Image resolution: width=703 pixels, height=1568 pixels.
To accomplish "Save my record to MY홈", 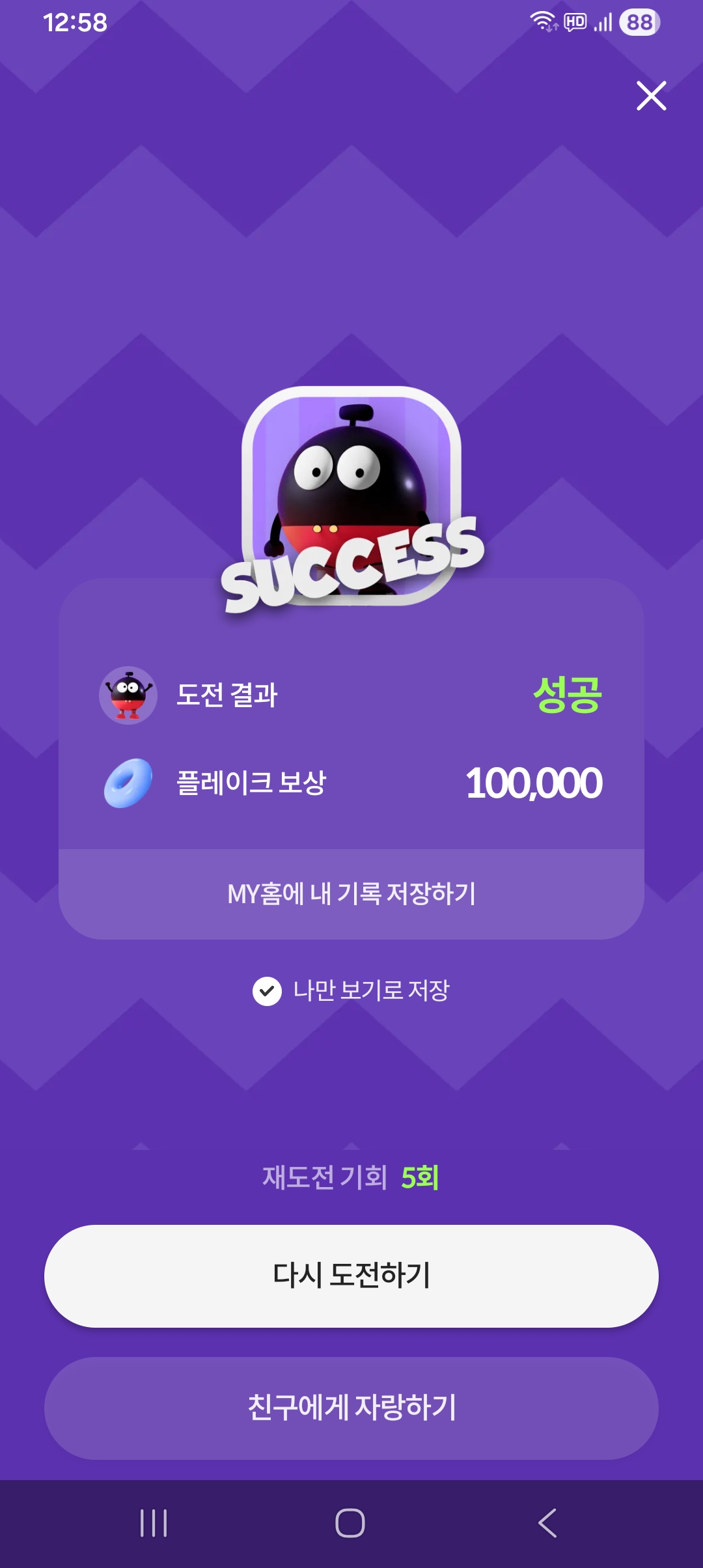I will coord(351,893).
